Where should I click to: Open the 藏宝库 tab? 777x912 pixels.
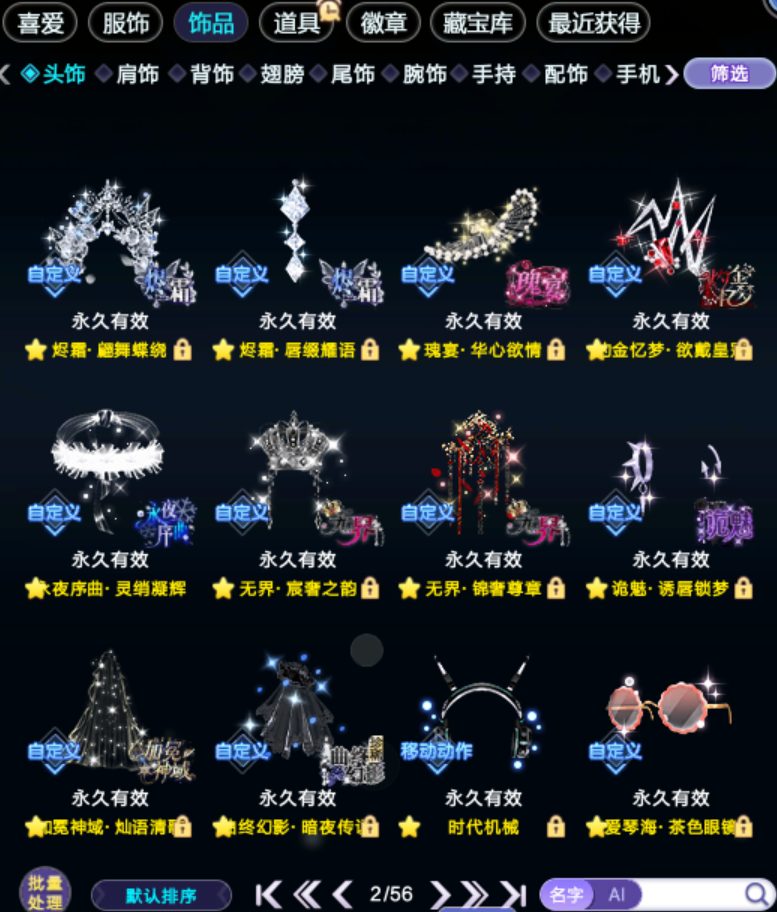477,23
